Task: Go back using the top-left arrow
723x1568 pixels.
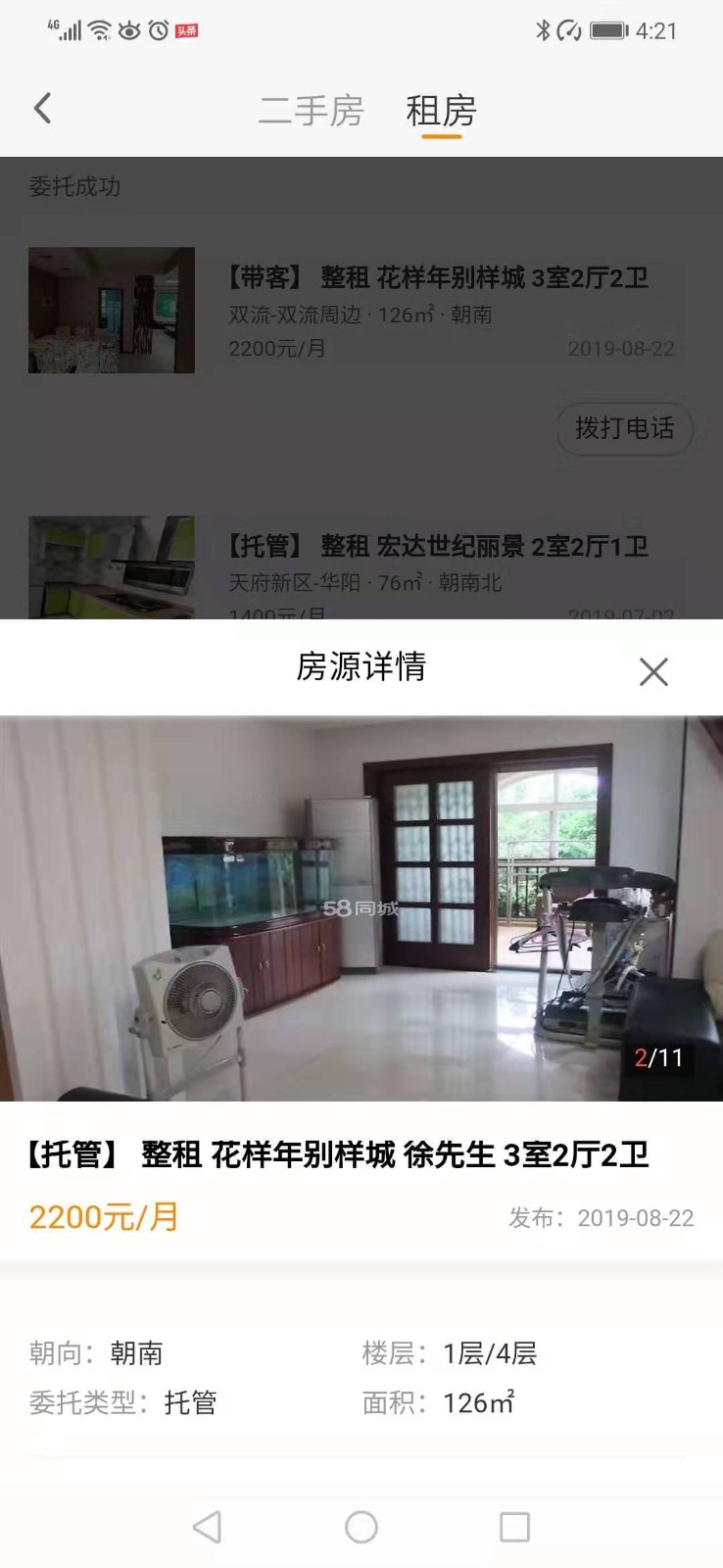Action: [x=42, y=108]
